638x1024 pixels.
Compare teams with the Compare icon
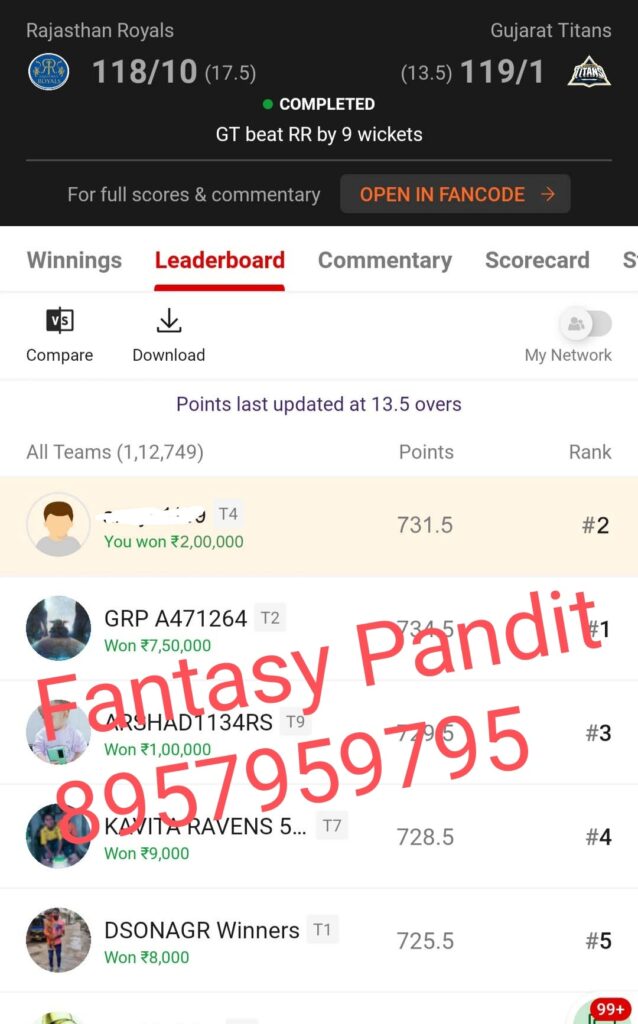click(x=60, y=334)
